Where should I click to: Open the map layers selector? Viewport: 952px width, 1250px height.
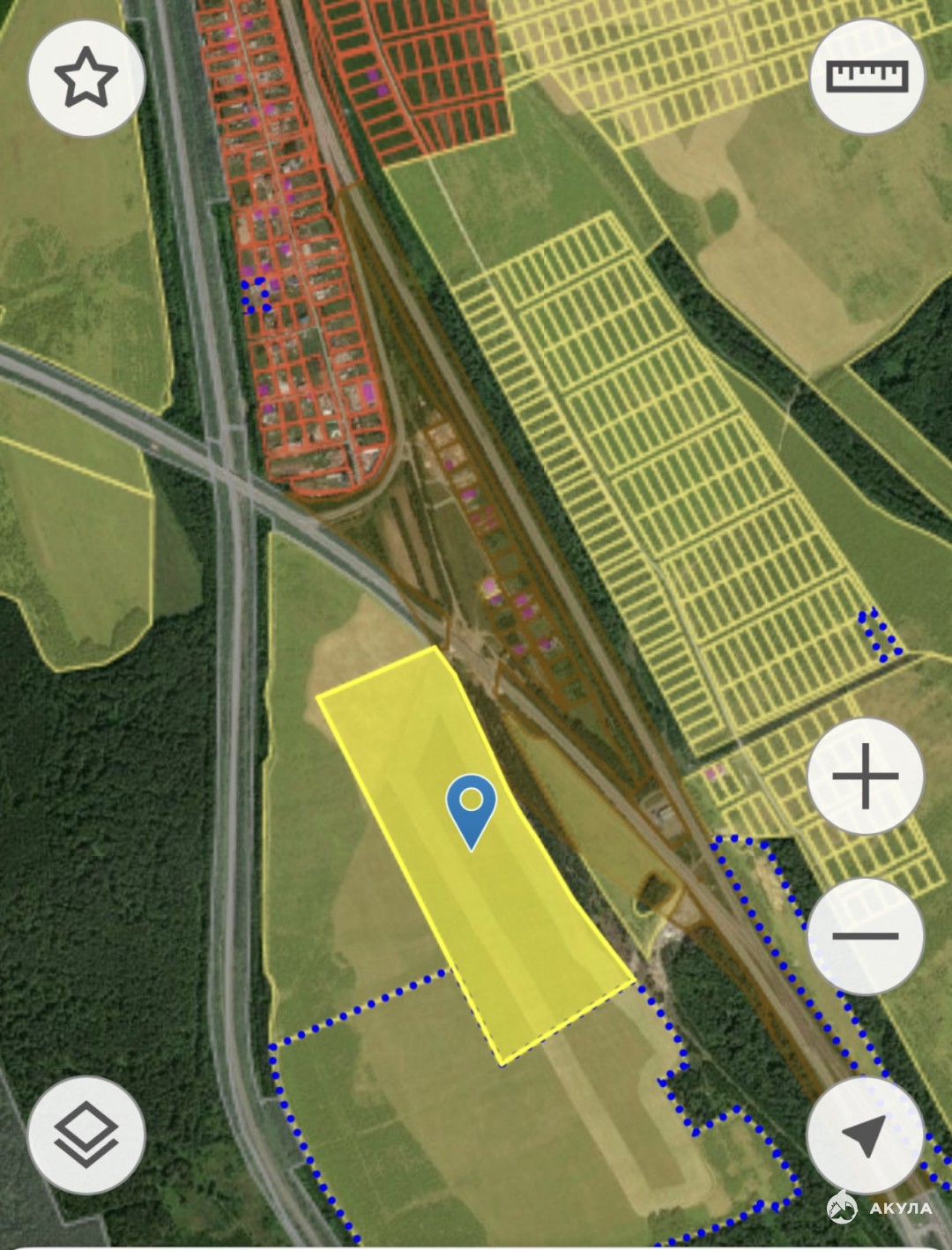click(86, 1135)
